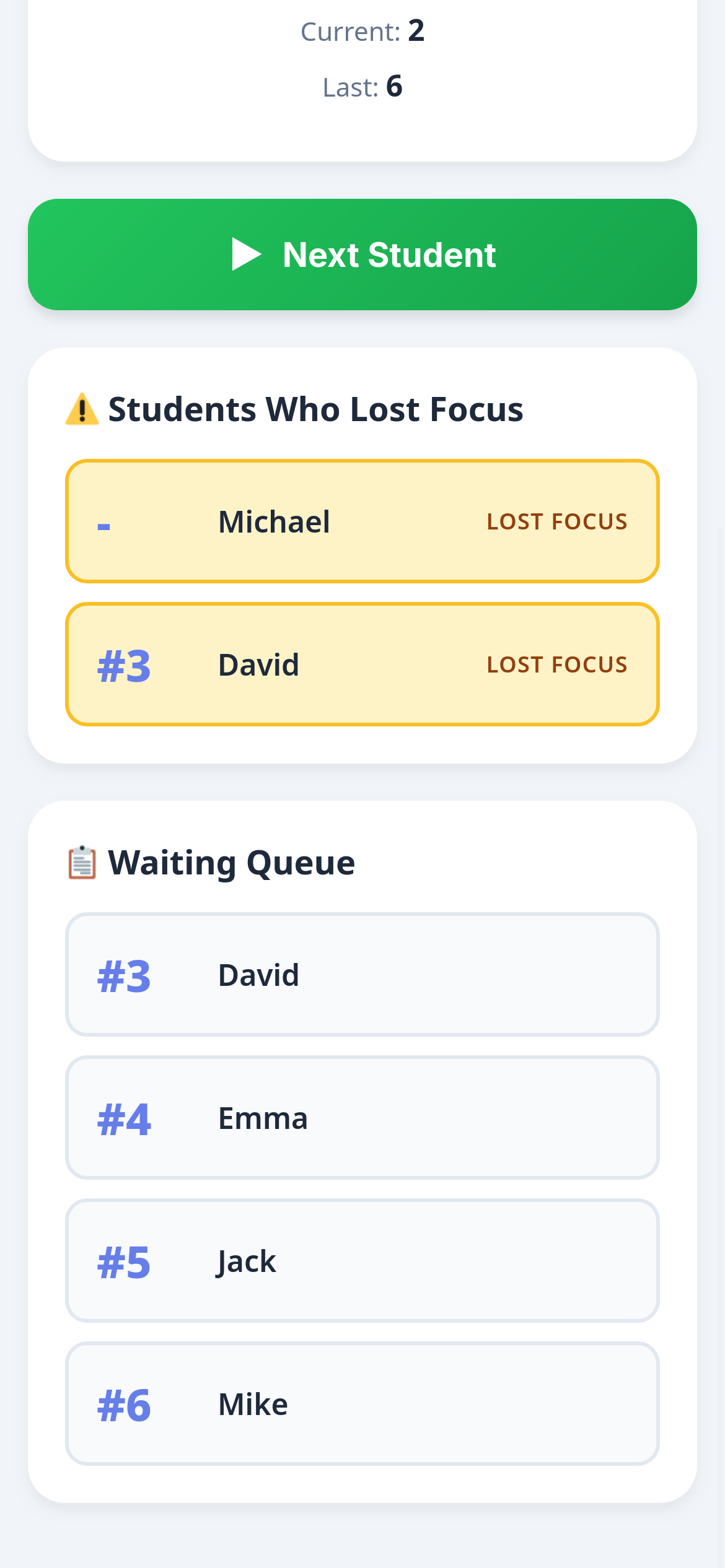Choose Mike from the waiting queue
This screenshot has height=1568, width=725.
[x=362, y=1404]
